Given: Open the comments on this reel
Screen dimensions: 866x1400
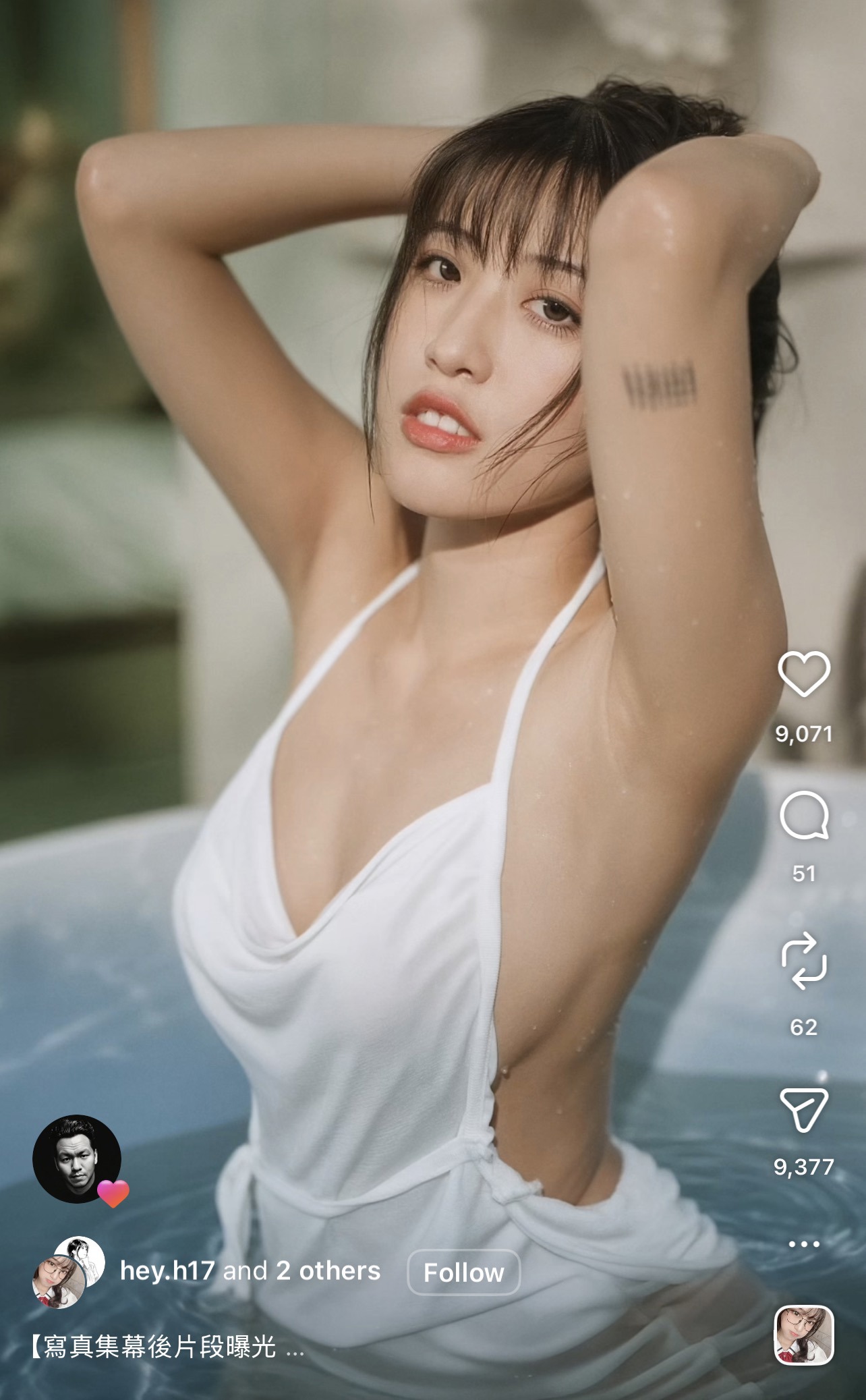Looking at the screenshot, I should point(803,816).
